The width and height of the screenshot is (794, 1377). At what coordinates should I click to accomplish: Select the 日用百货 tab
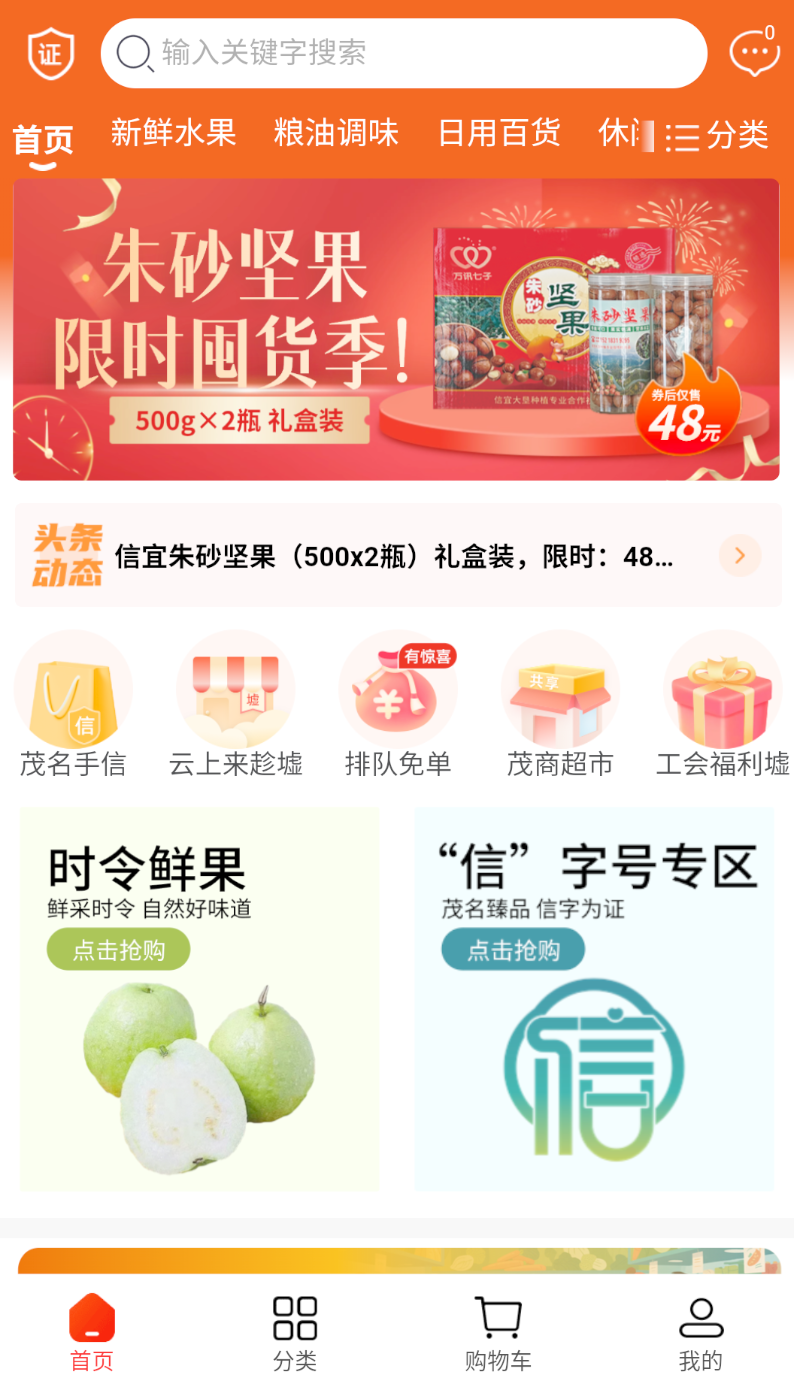tap(499, 133)
